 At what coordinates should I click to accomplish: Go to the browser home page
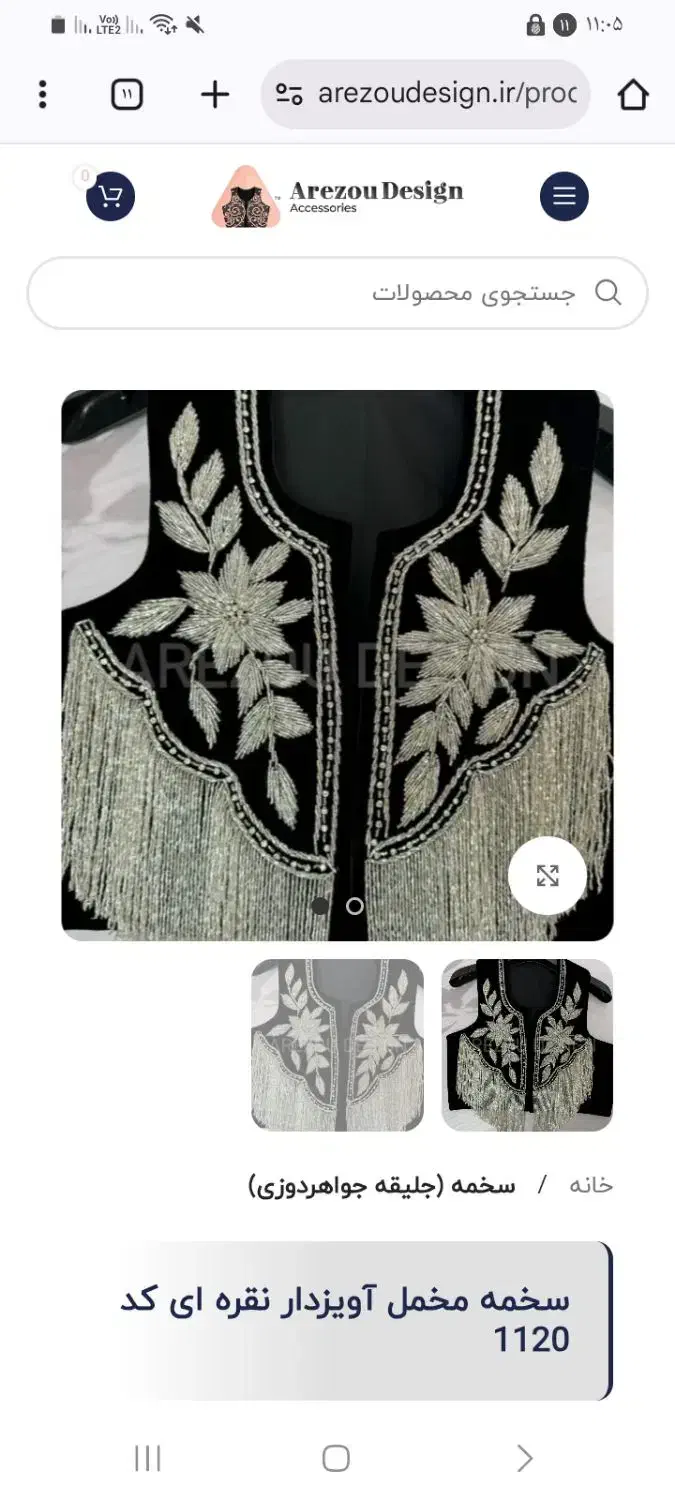tap(632, 95)
